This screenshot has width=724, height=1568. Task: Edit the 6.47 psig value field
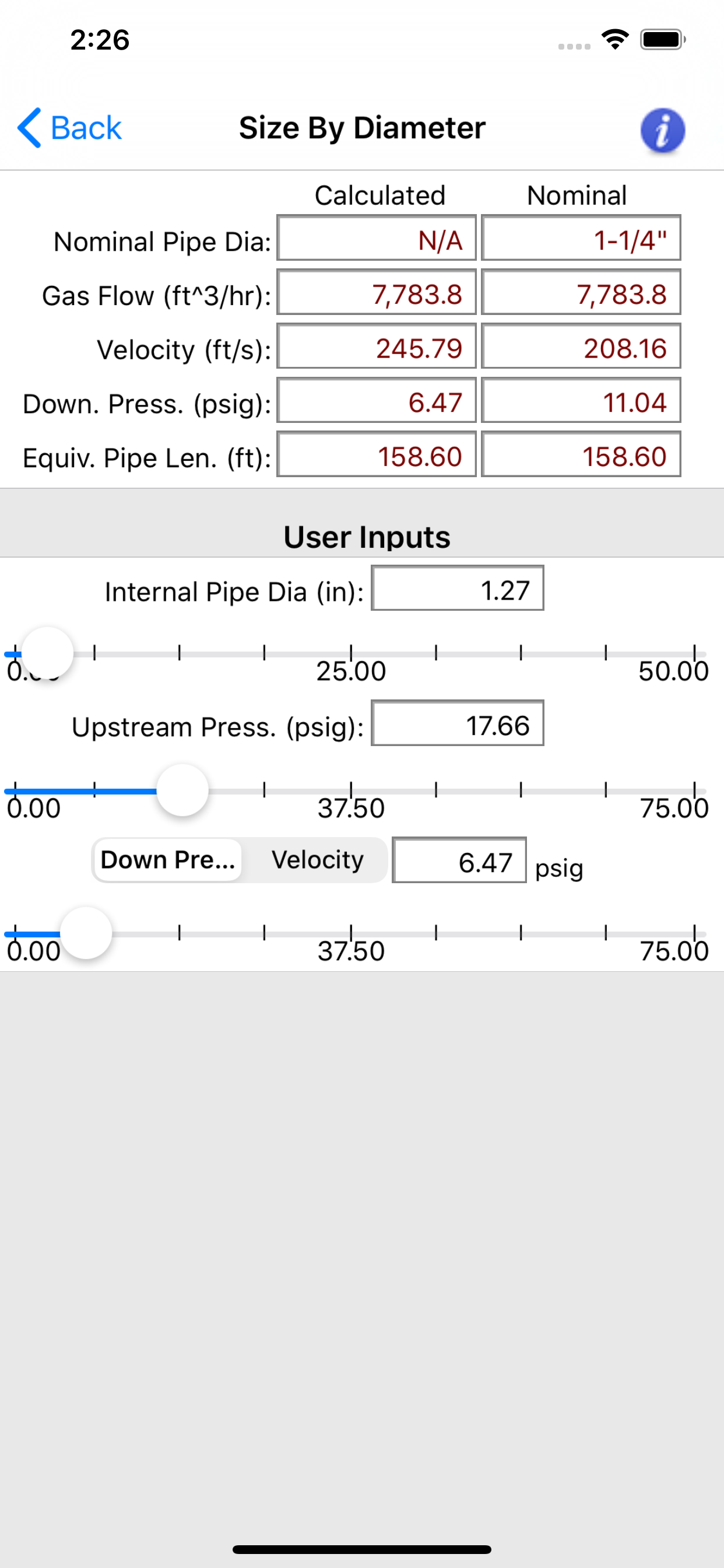459,860
